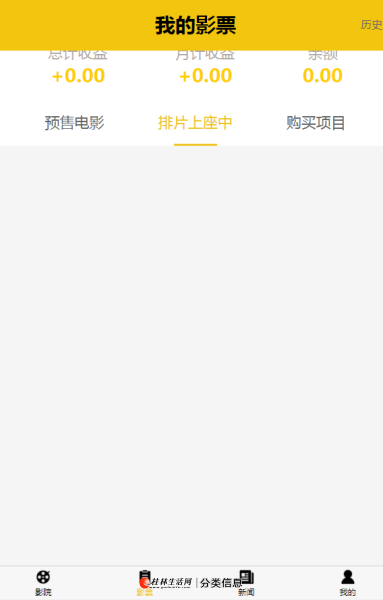Switch to the 预售电影 tab
This screenshot has height=600, width=383.
pos(75,123)
